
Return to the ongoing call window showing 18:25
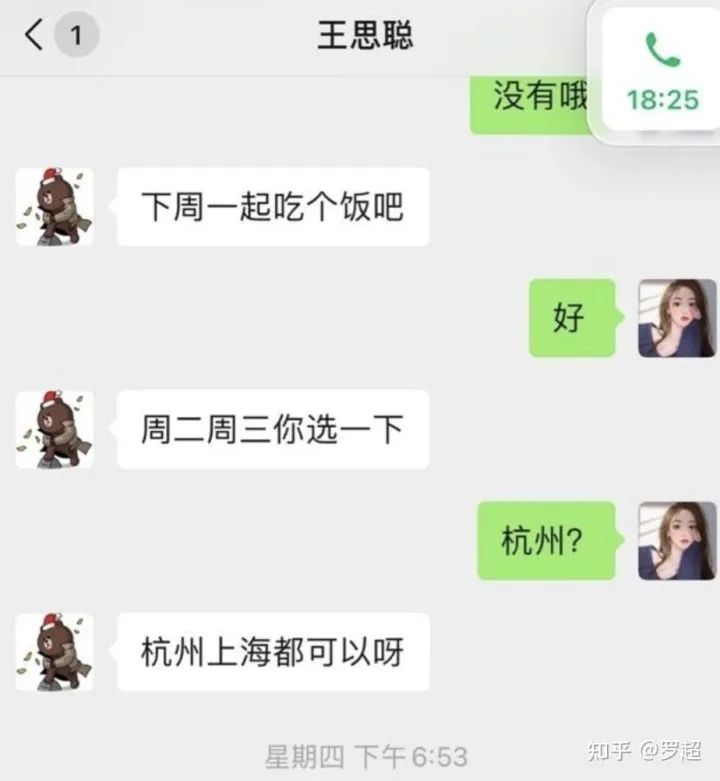pos(661,72)
